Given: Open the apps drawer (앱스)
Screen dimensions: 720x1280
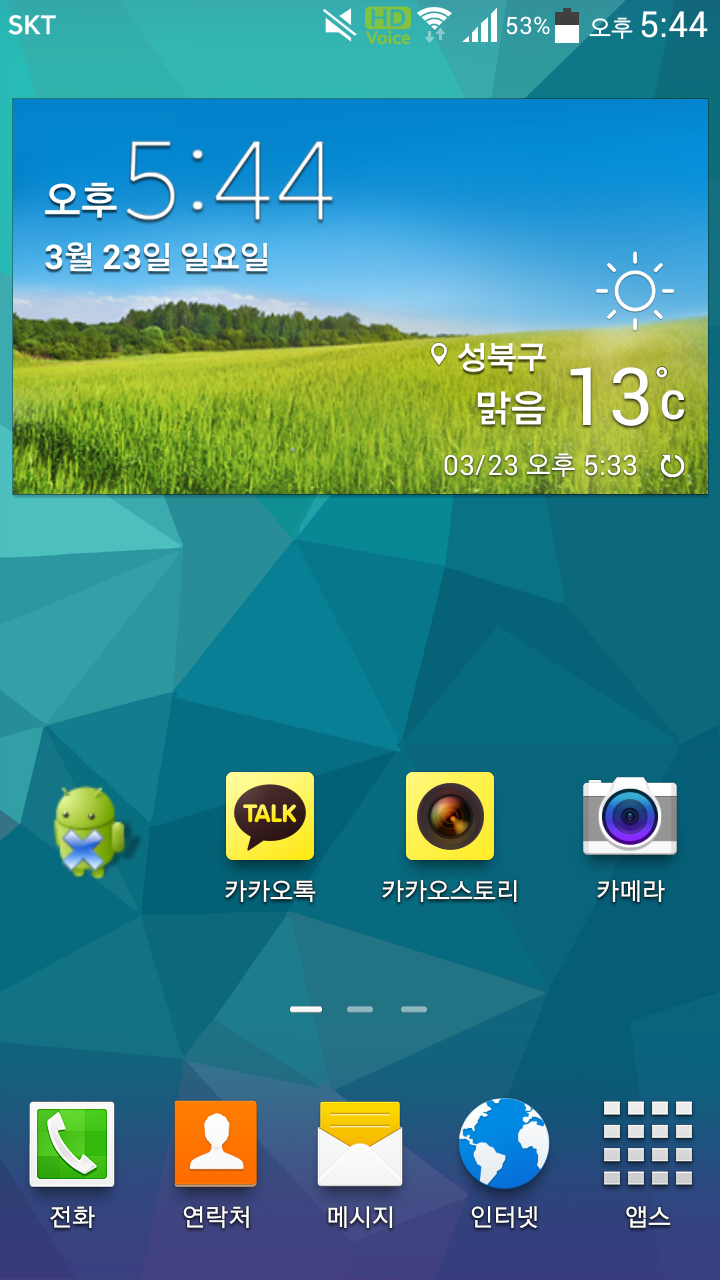Looking at the screenshot, I should 648,1144.
